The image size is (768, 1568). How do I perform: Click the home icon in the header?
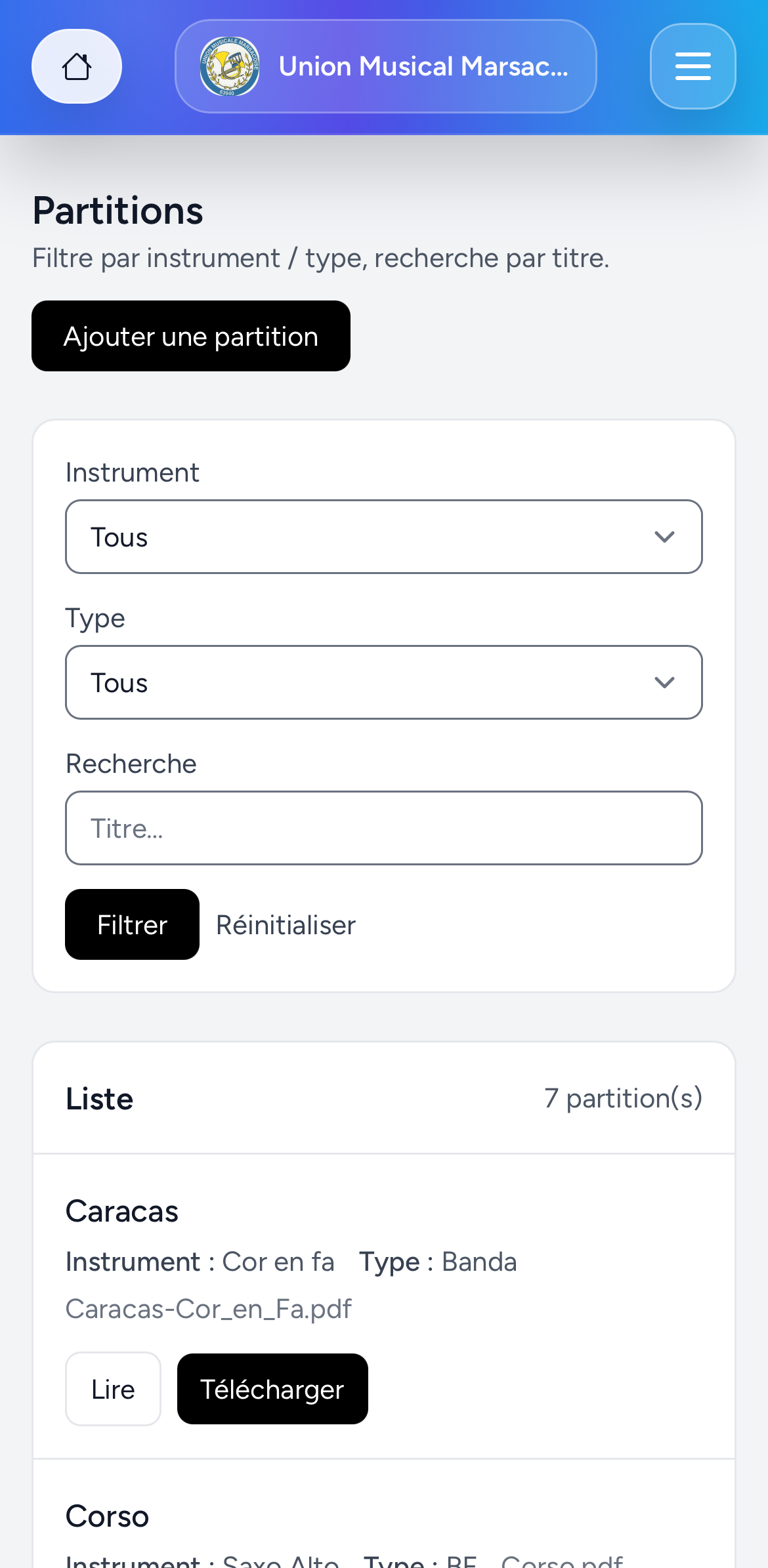click(76, 66)
